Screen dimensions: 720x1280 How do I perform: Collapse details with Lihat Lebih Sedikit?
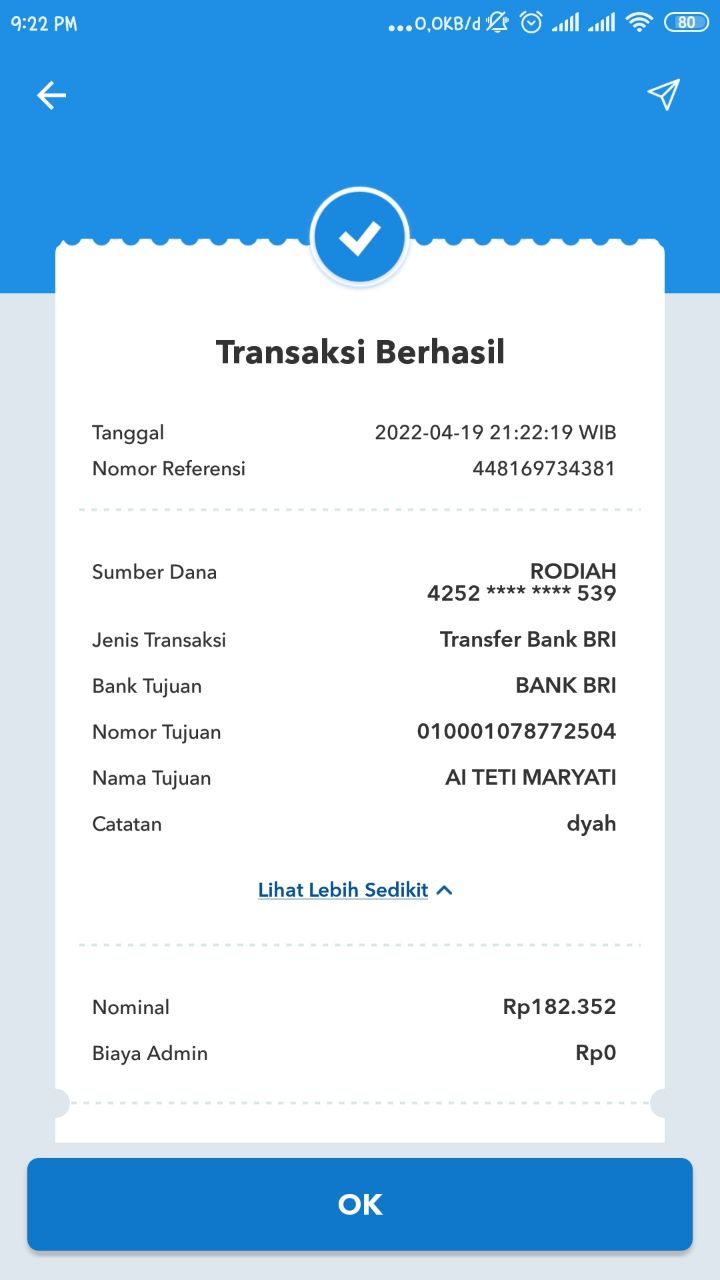[x=355, y=890]
